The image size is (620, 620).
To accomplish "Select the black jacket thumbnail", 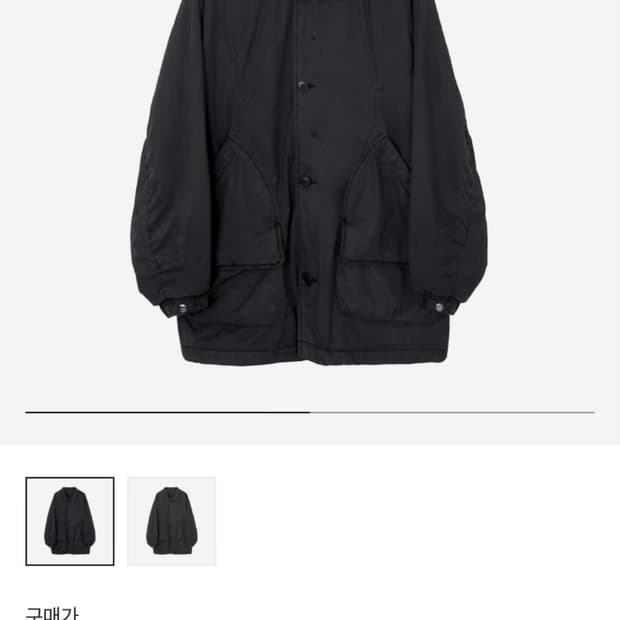I will click(70, 521).
